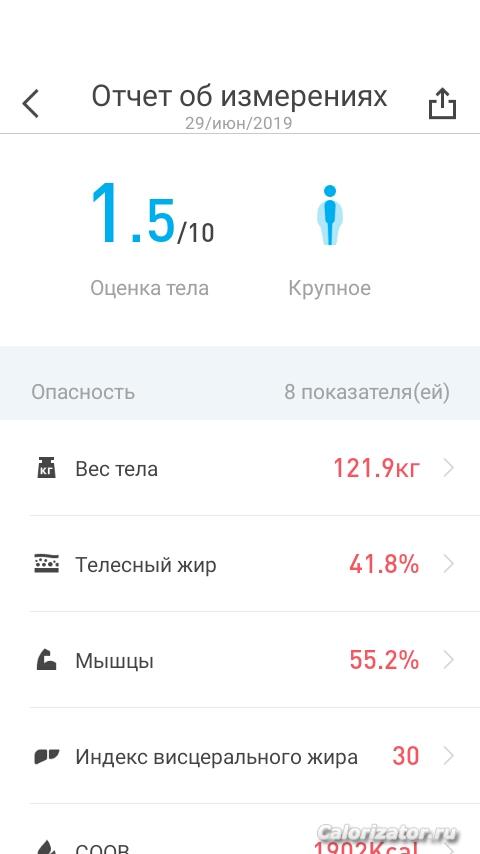Share the measurement report

pyautogui.click(x=442, y=103)
